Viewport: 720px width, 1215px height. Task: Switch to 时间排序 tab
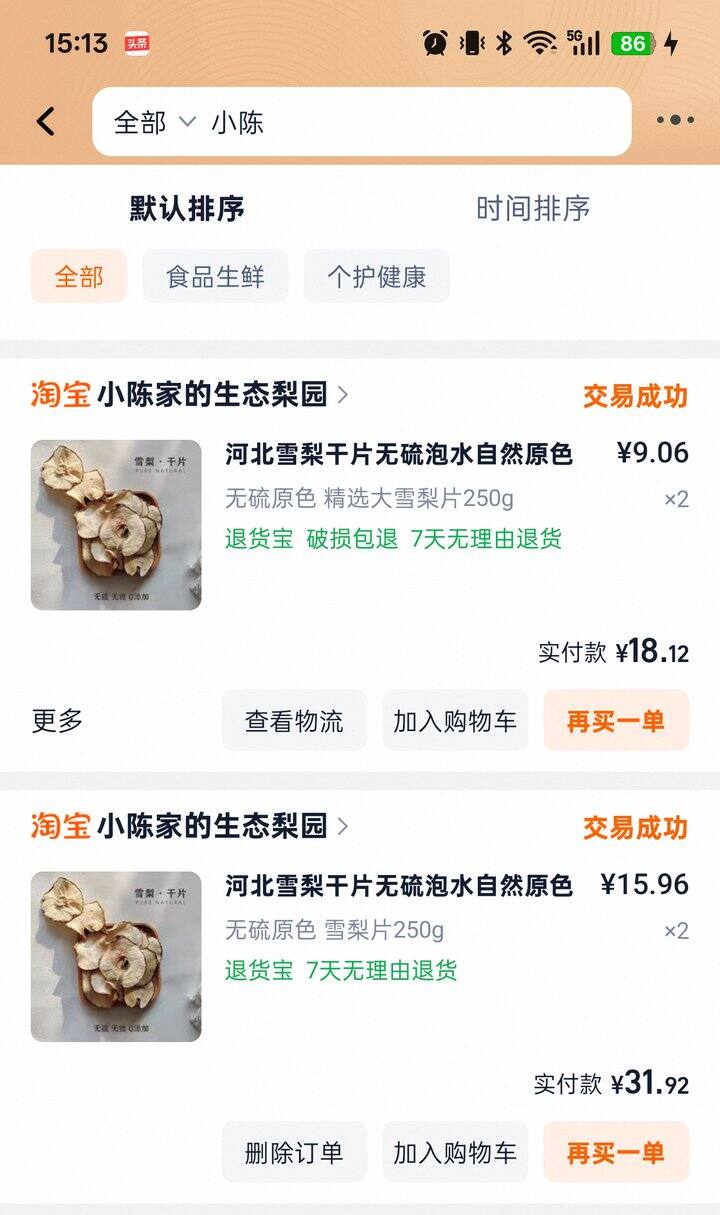532,208
